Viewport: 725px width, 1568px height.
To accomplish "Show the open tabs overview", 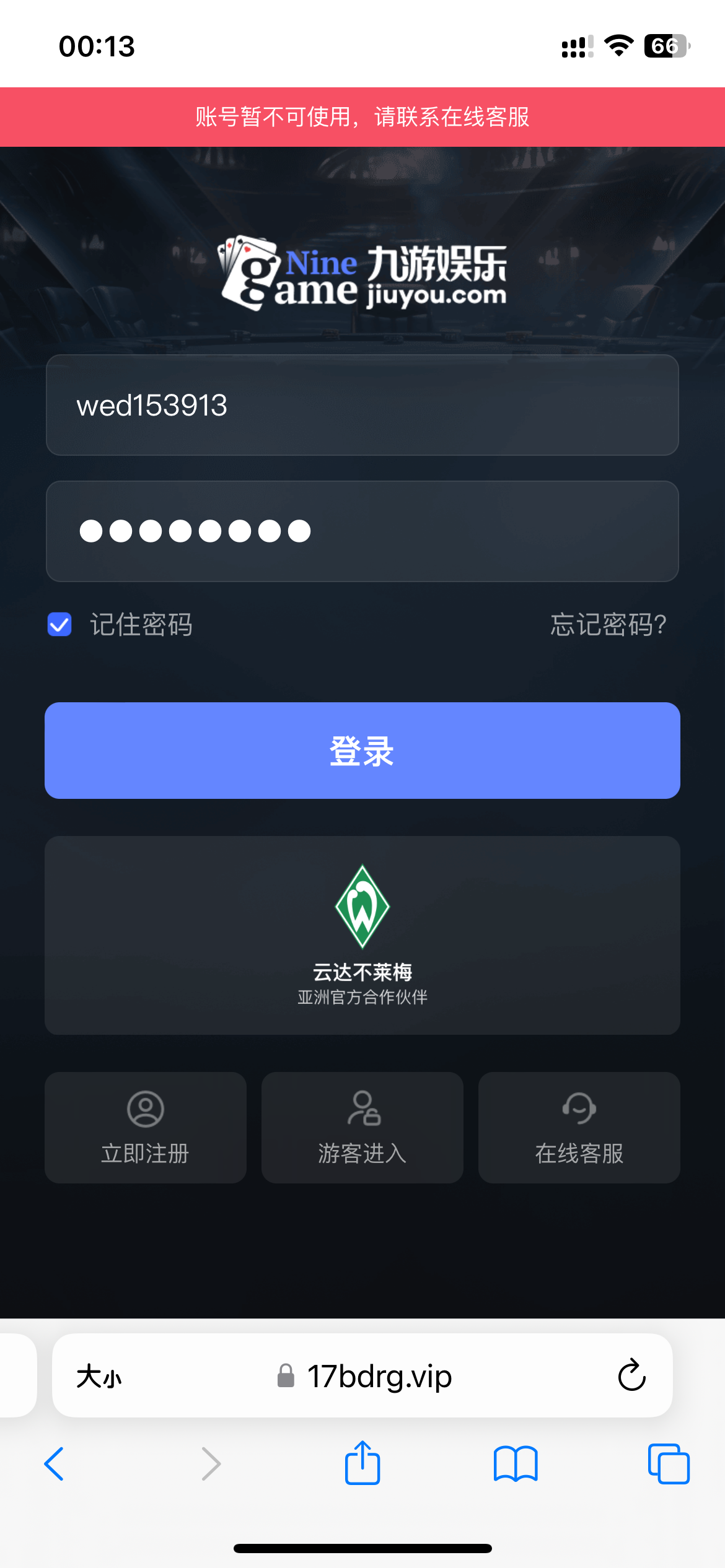I will tap(668, 1464).
